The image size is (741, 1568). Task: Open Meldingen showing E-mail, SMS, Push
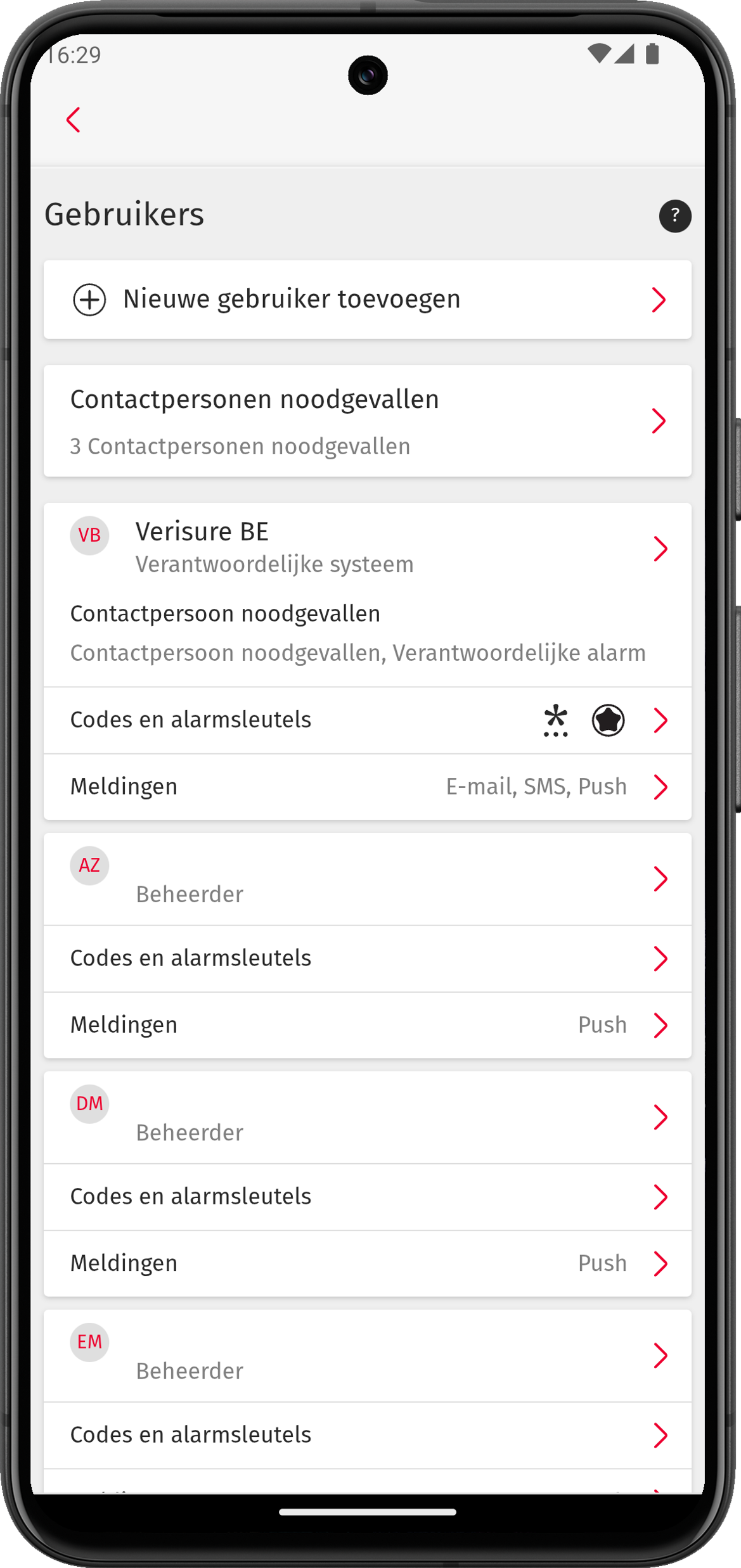[x=367, y=787]
